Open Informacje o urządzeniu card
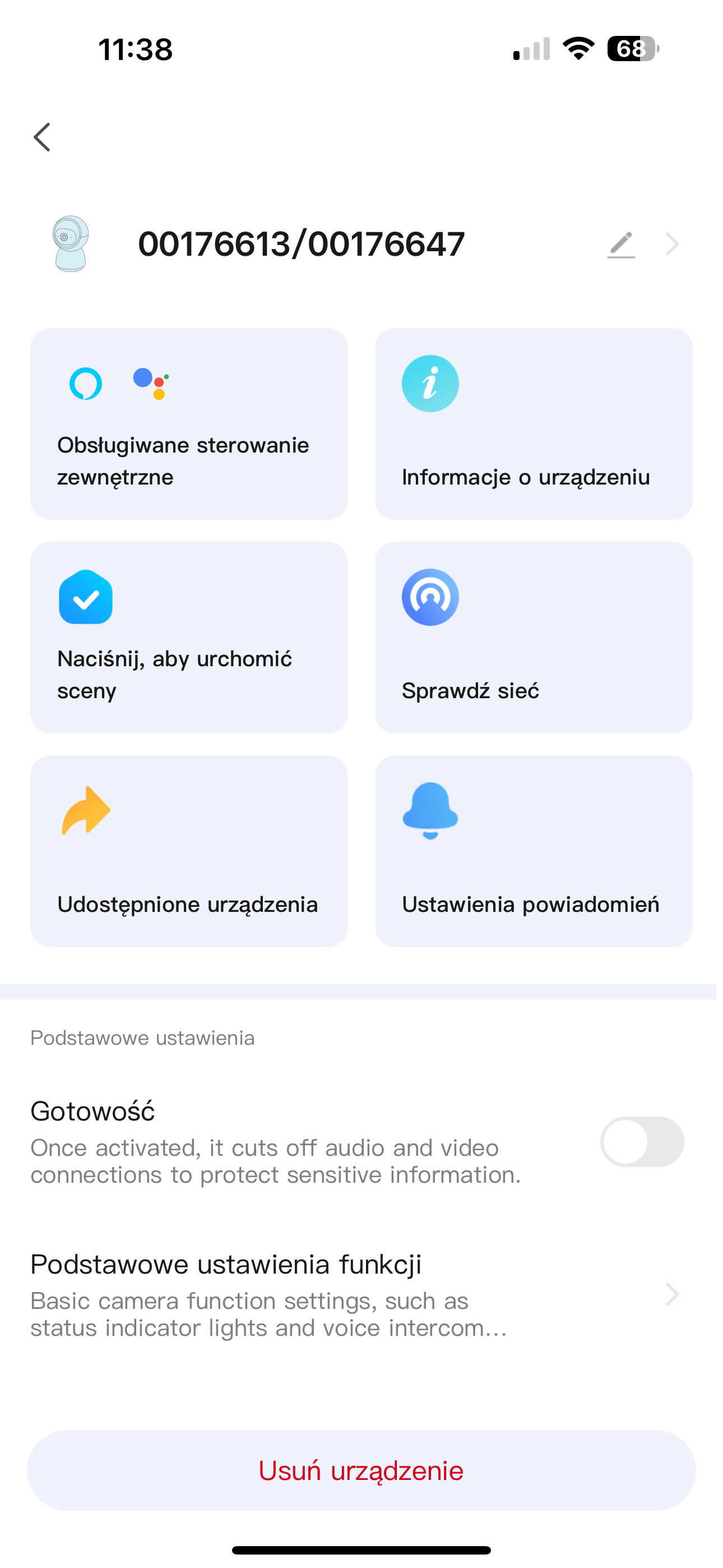Image resolution: width=723 pixels, height=1568 pixels. [533, 425]
